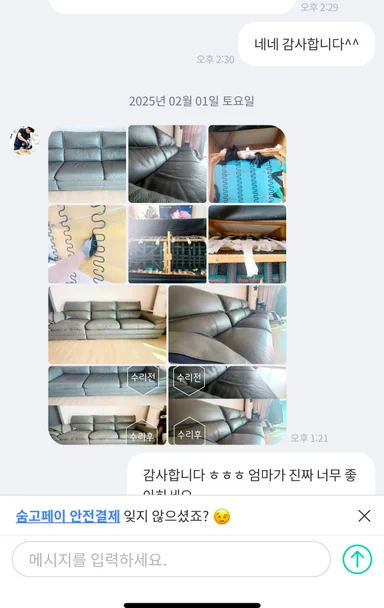
Task: Open the white straps under sofa photo
Action: click(247, 244)
